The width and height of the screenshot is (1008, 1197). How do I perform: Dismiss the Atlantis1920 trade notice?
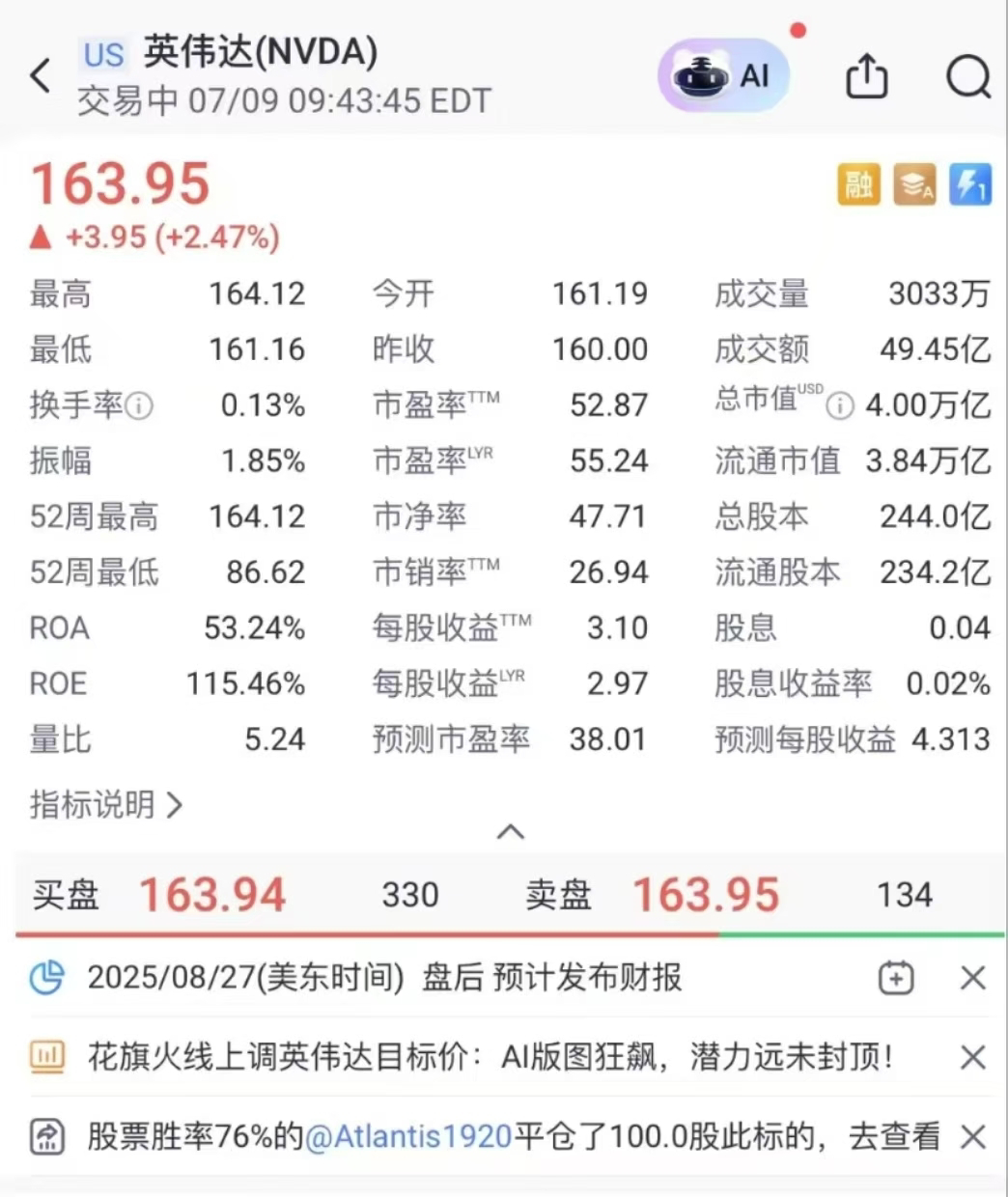973,1136
